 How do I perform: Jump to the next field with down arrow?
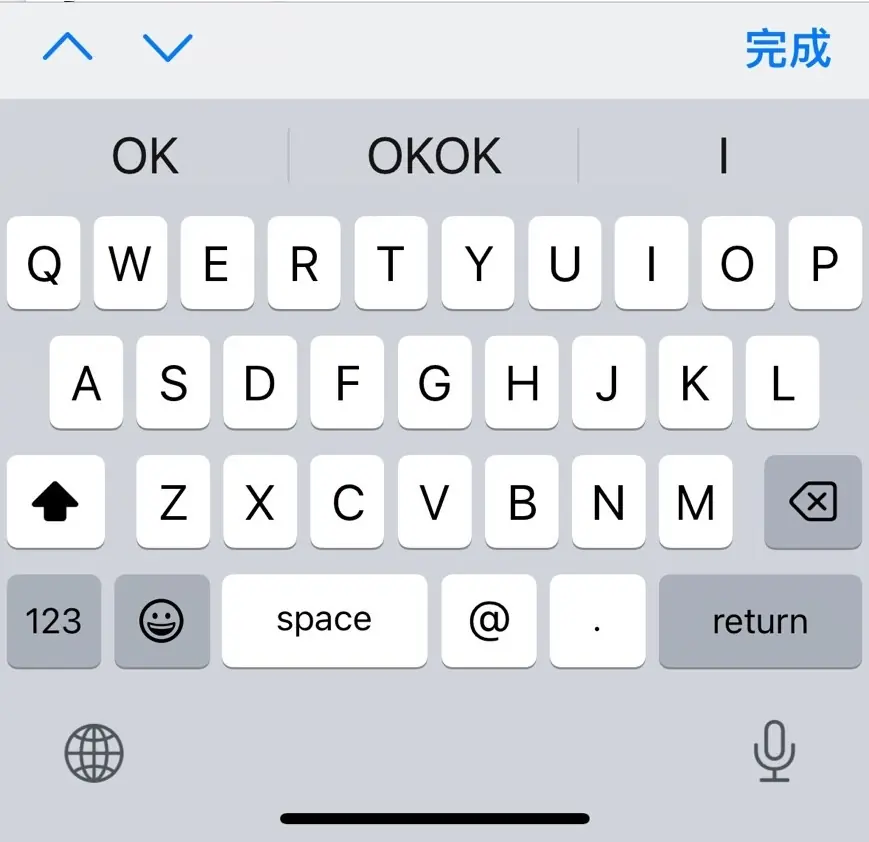point(167,47)
